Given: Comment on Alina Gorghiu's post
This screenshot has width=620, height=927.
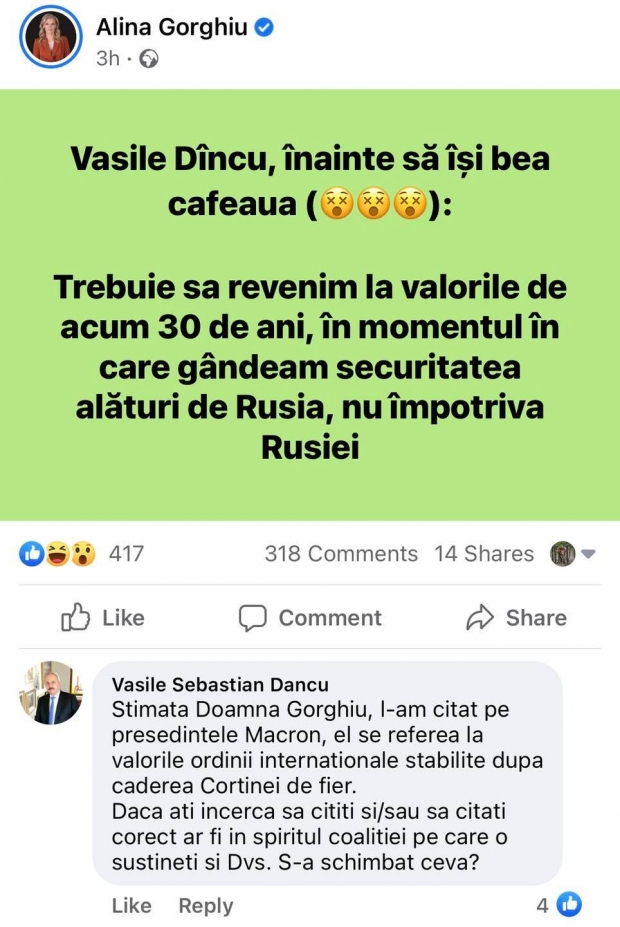Looking at the screenshot, I should (x=310, y=618).
